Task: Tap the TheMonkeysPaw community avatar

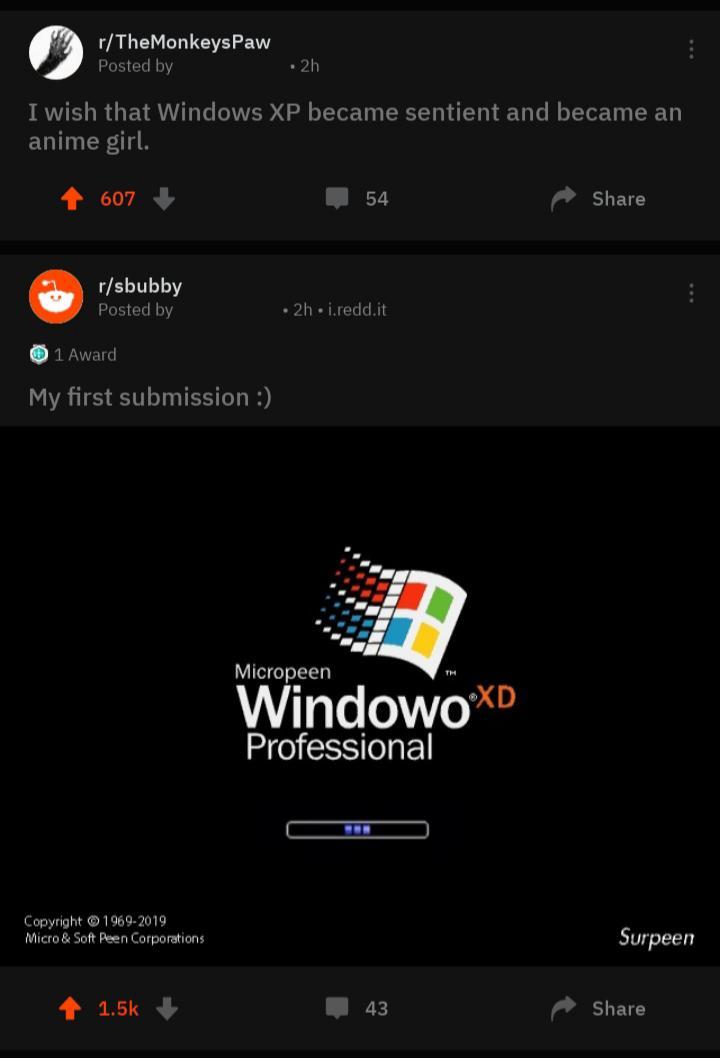Action: click(56, 52)
